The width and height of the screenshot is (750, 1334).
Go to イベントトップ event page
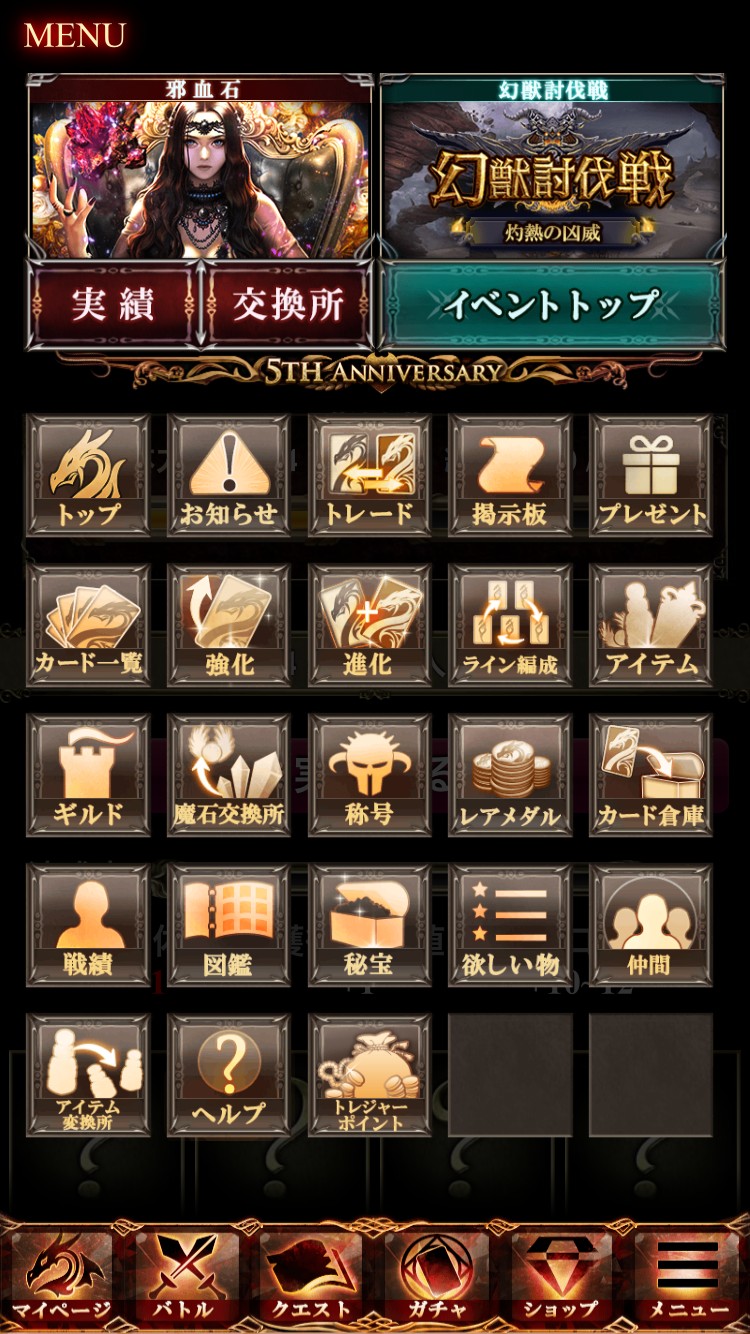(x=552, y=306)
